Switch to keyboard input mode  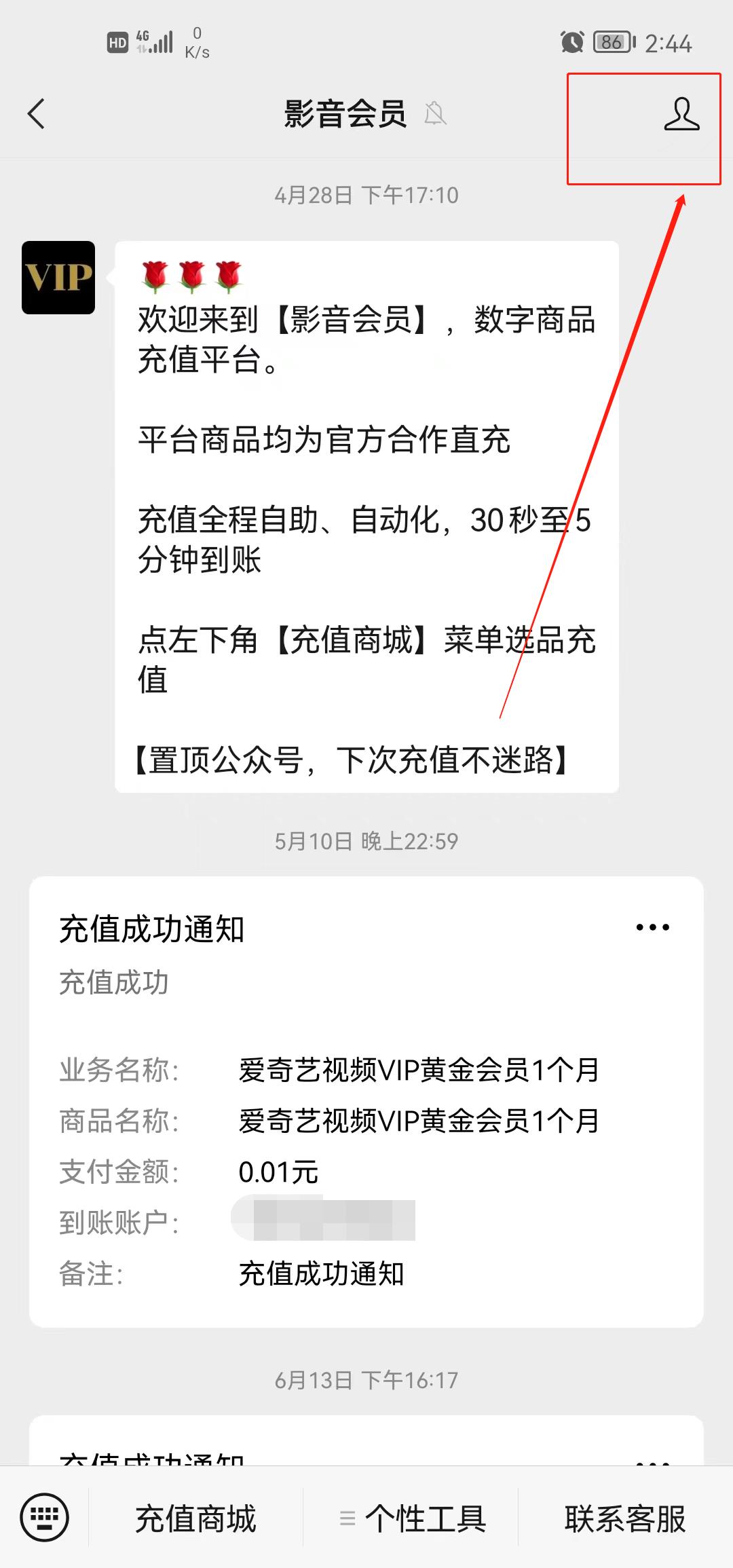point(44,1518)
